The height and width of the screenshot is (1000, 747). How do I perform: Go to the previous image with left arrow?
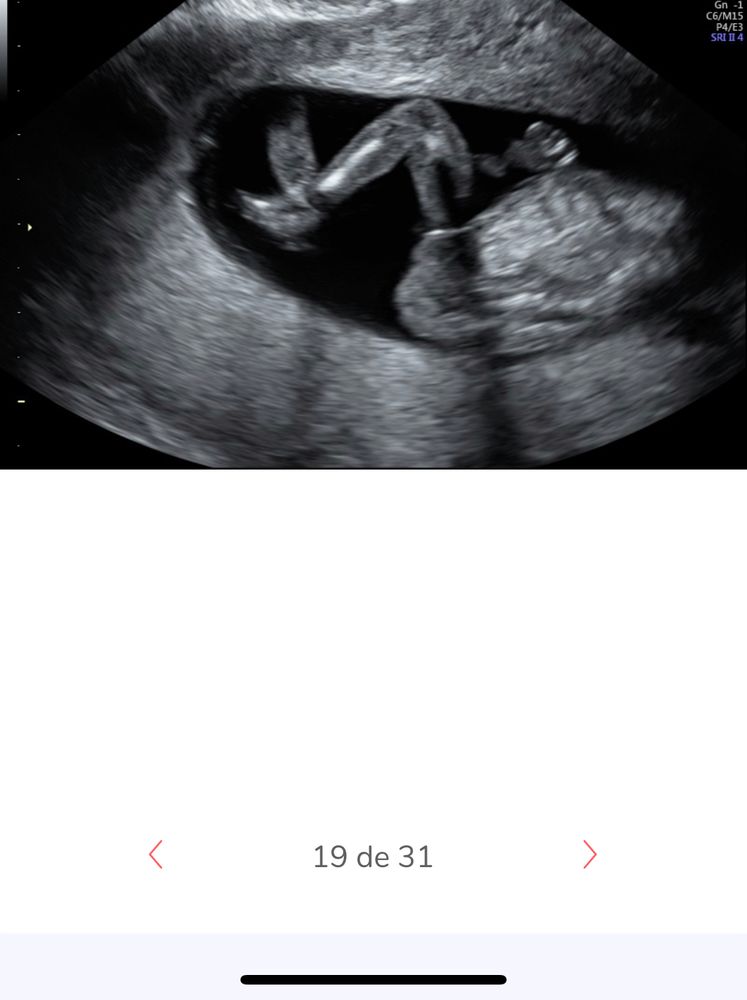click(156, 855)
